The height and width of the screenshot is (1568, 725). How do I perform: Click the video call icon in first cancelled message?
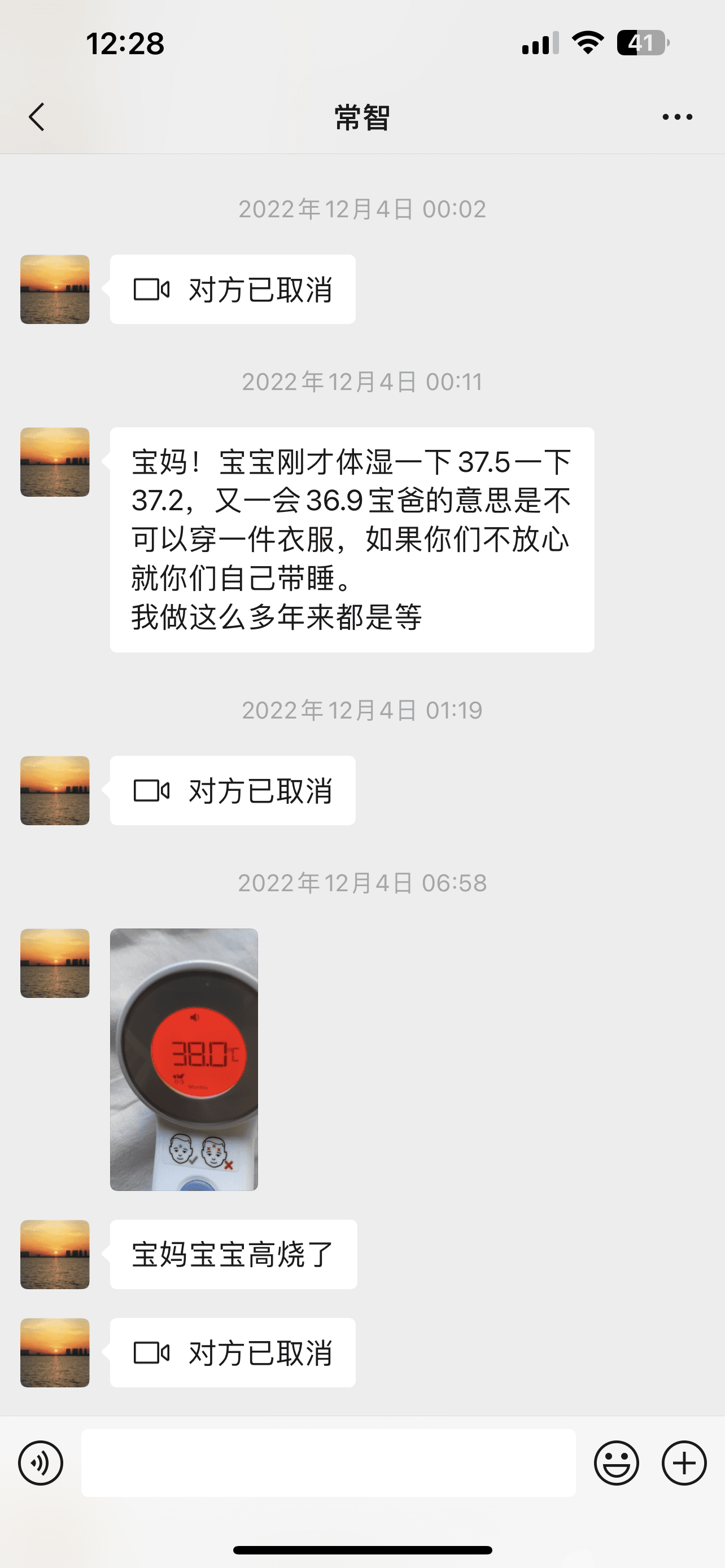point(151,290)
